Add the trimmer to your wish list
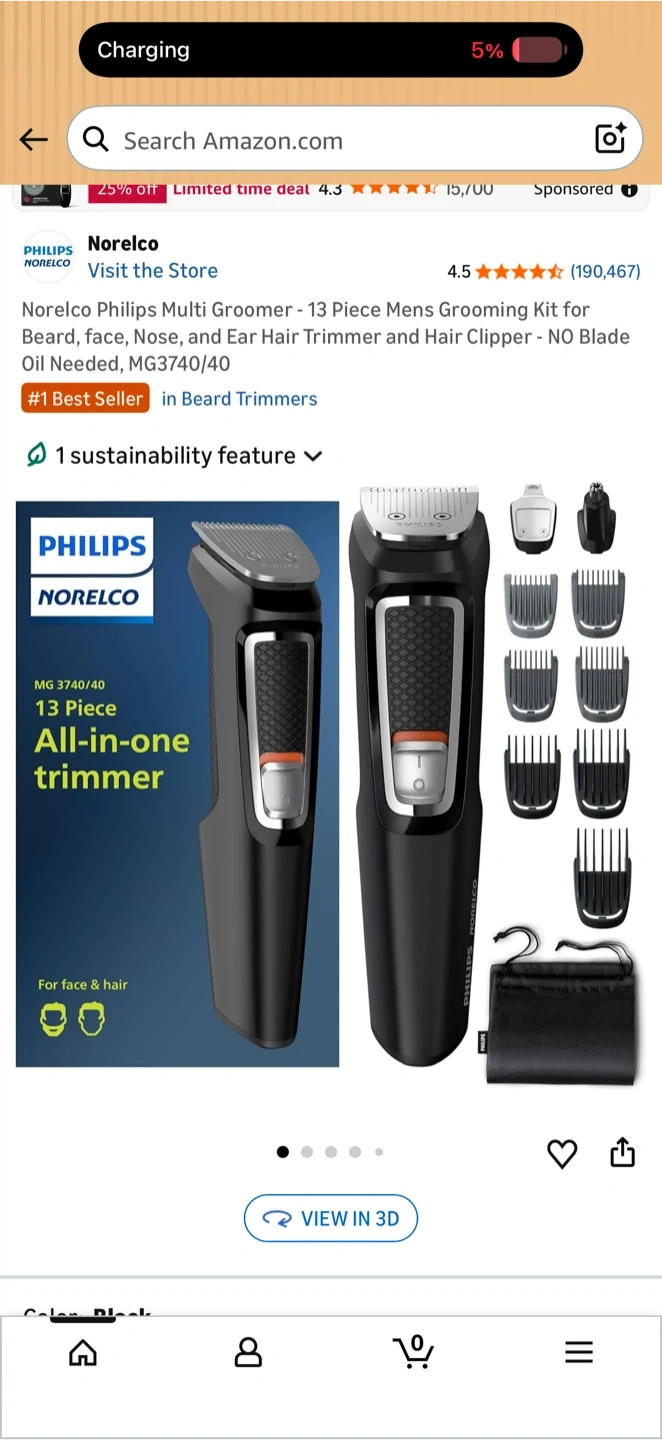Image resolution: width=662 pixels, height=1440 pixels. click(x=562, y=1154)
